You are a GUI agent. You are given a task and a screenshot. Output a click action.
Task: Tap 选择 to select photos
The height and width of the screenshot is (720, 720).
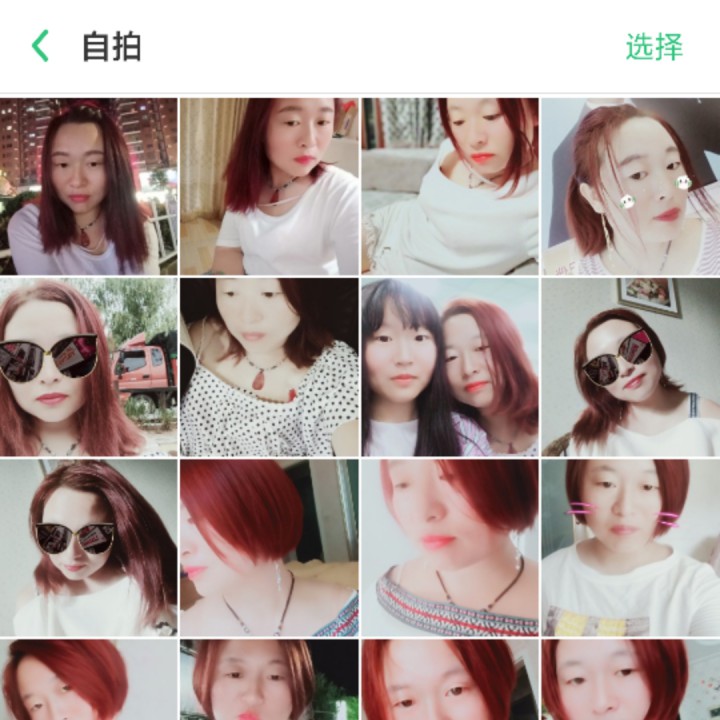[x=654, y=46]
